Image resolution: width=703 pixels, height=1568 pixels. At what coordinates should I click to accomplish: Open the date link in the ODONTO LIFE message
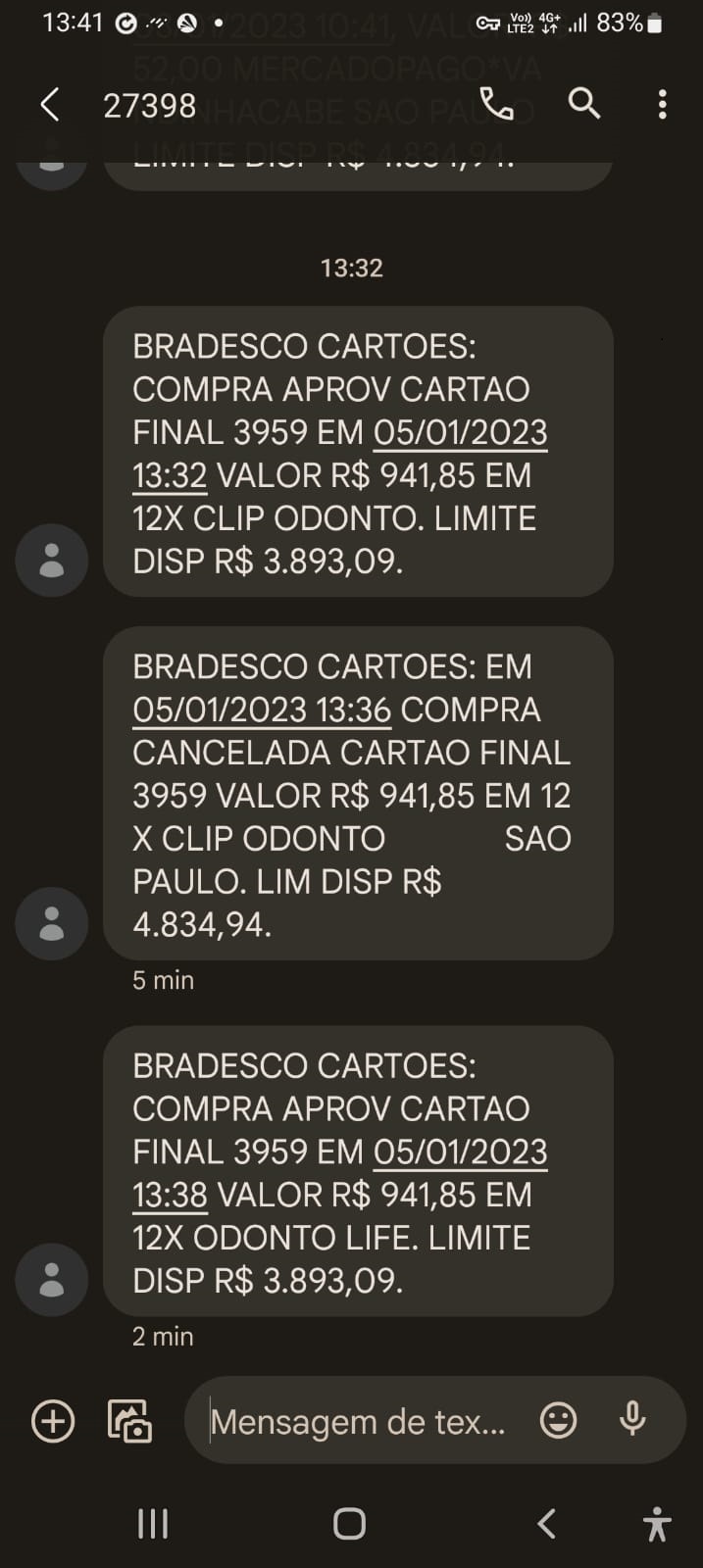[460, 1151]
